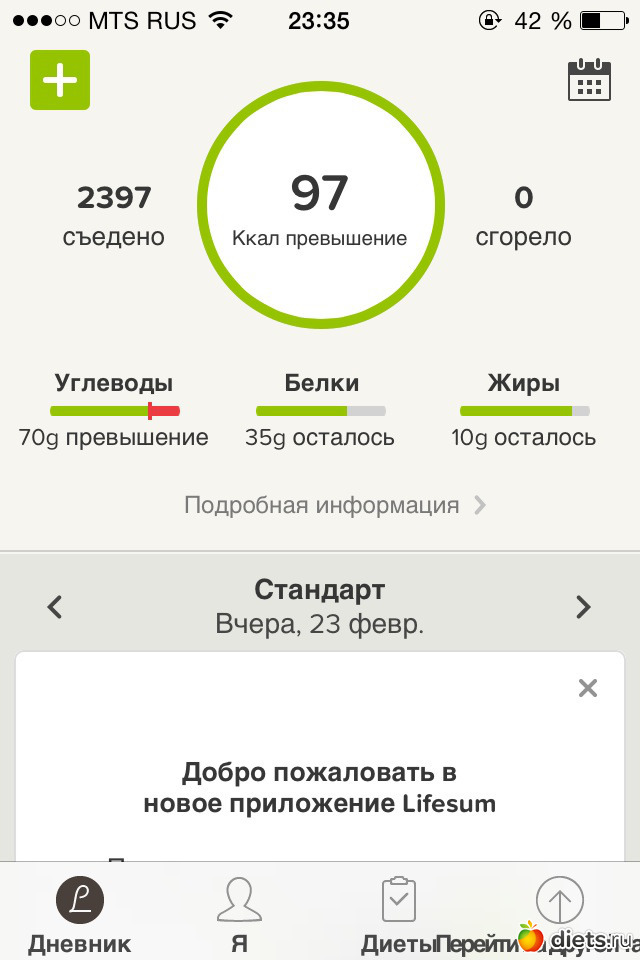The width and height of the screenshot is (640, 960).
Task: Tap the green plus button to add entry
Action: (x=60, y=80)
